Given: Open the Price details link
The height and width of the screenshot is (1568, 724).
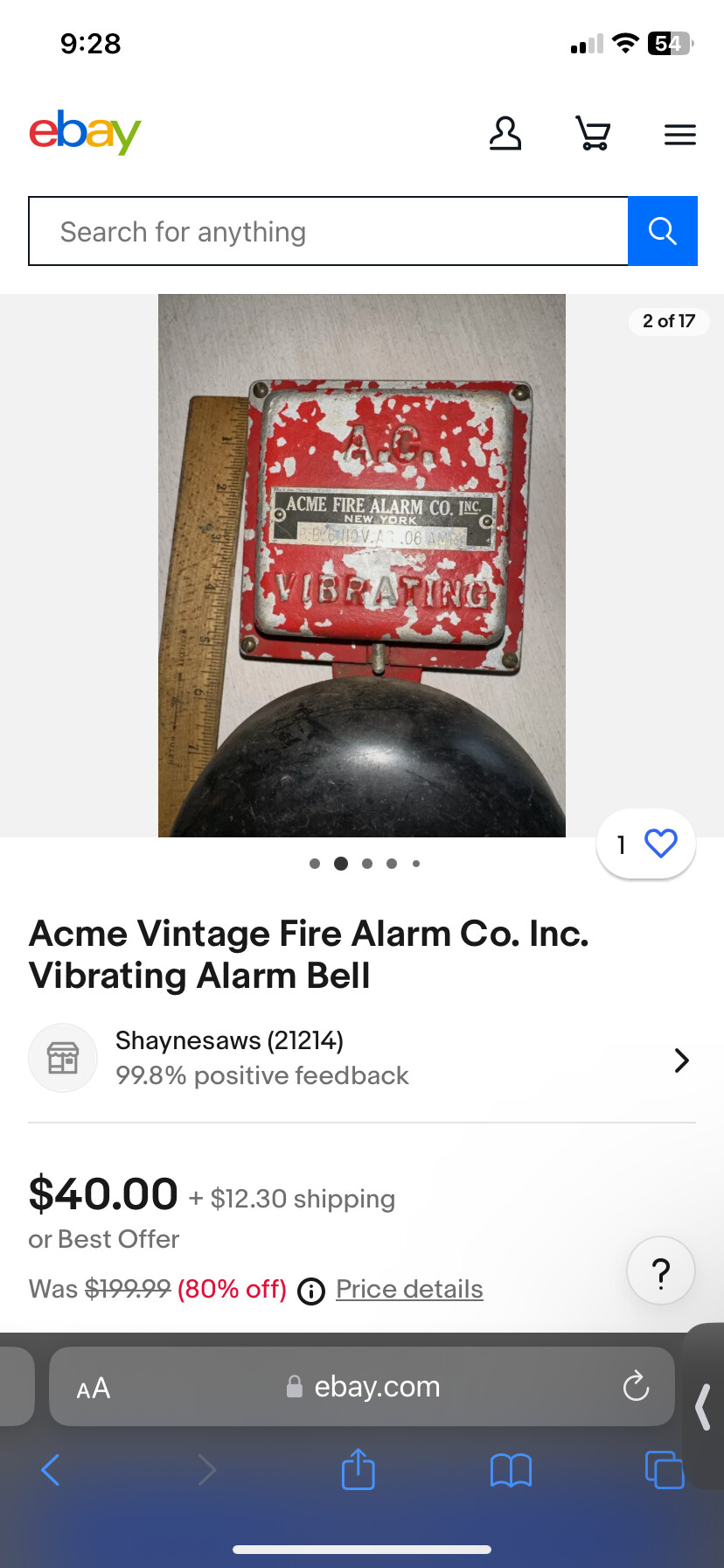Looking at the screenshot, I should pyautogui.click(x=409, y=1289).
